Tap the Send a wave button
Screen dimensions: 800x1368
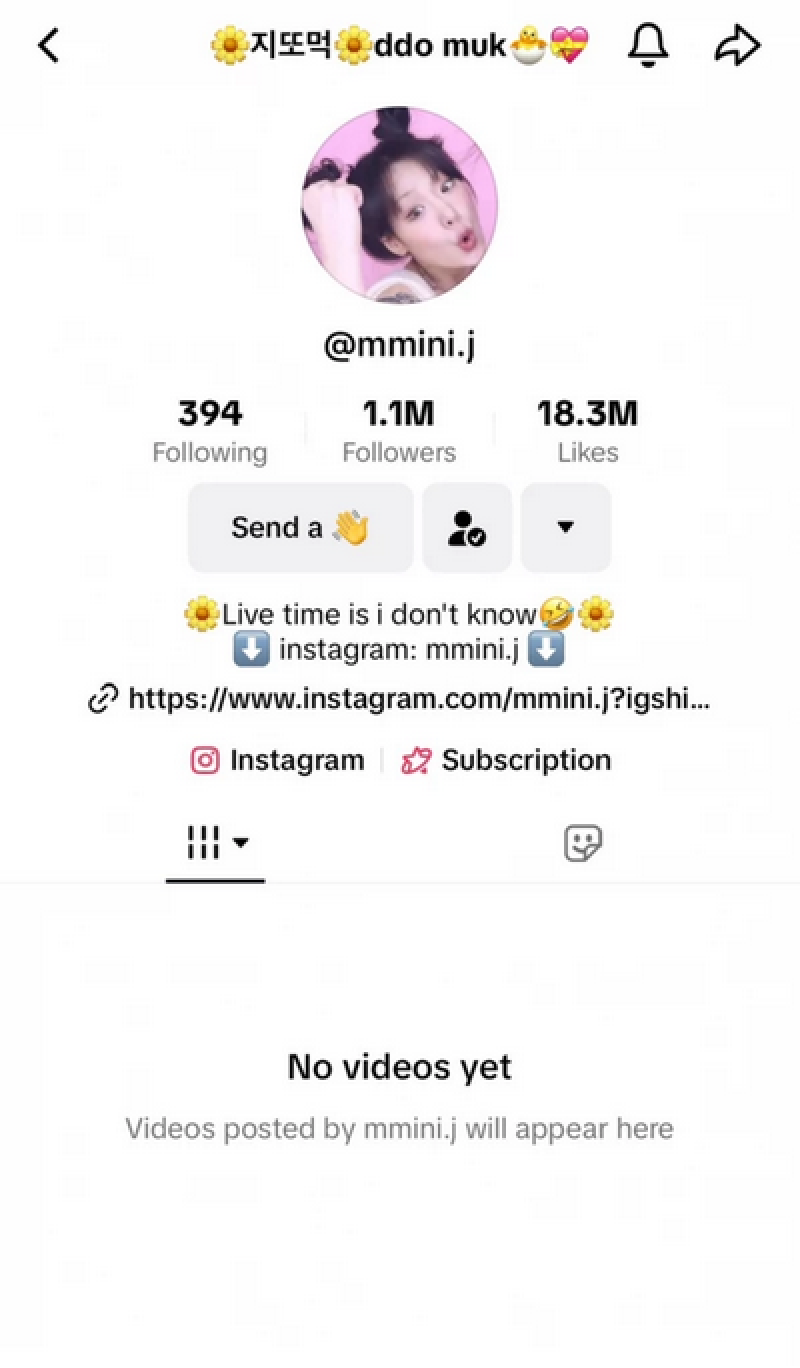(x=300, y=527)
